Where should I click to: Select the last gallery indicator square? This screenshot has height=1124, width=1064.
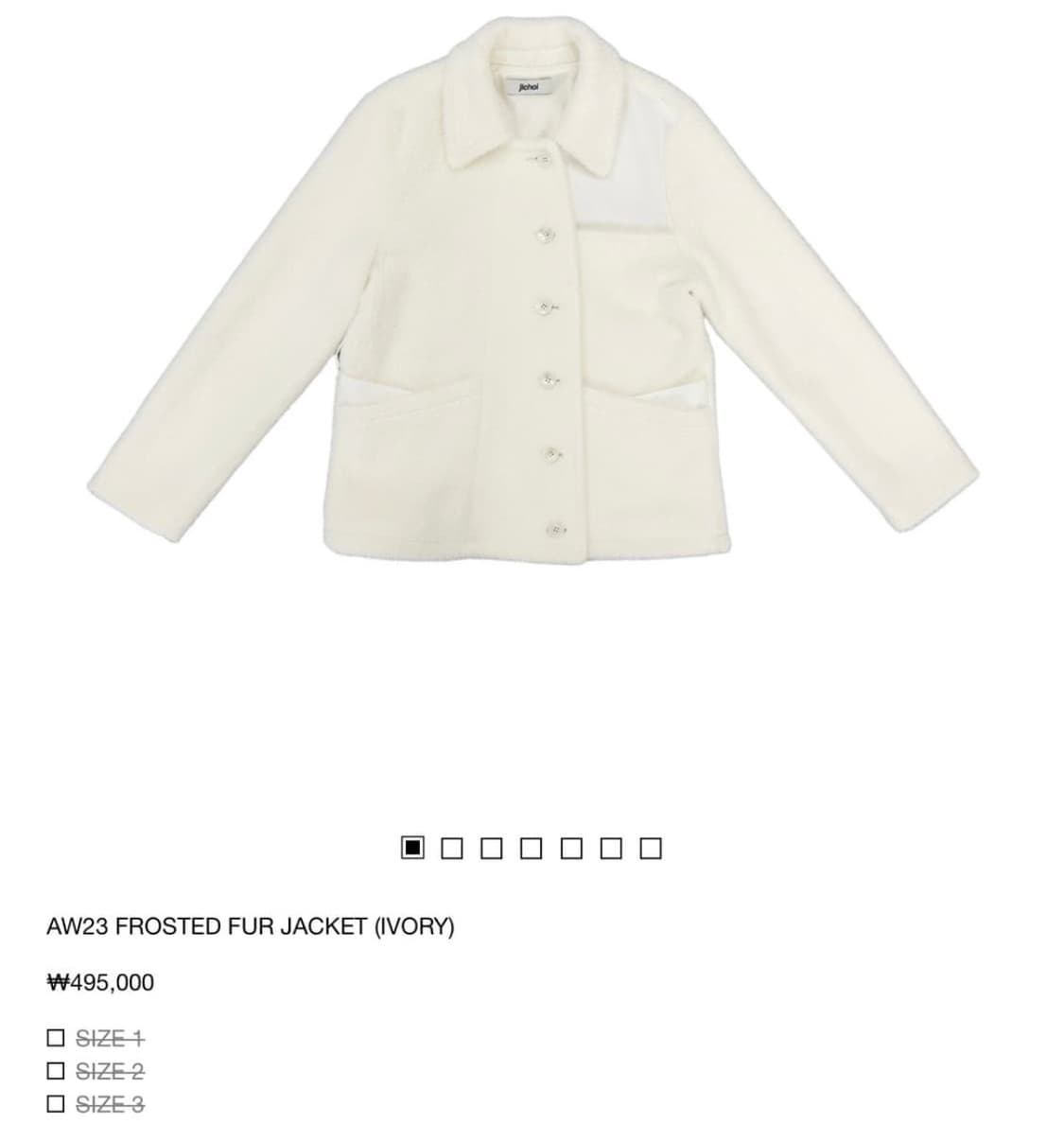coord(651,848)
